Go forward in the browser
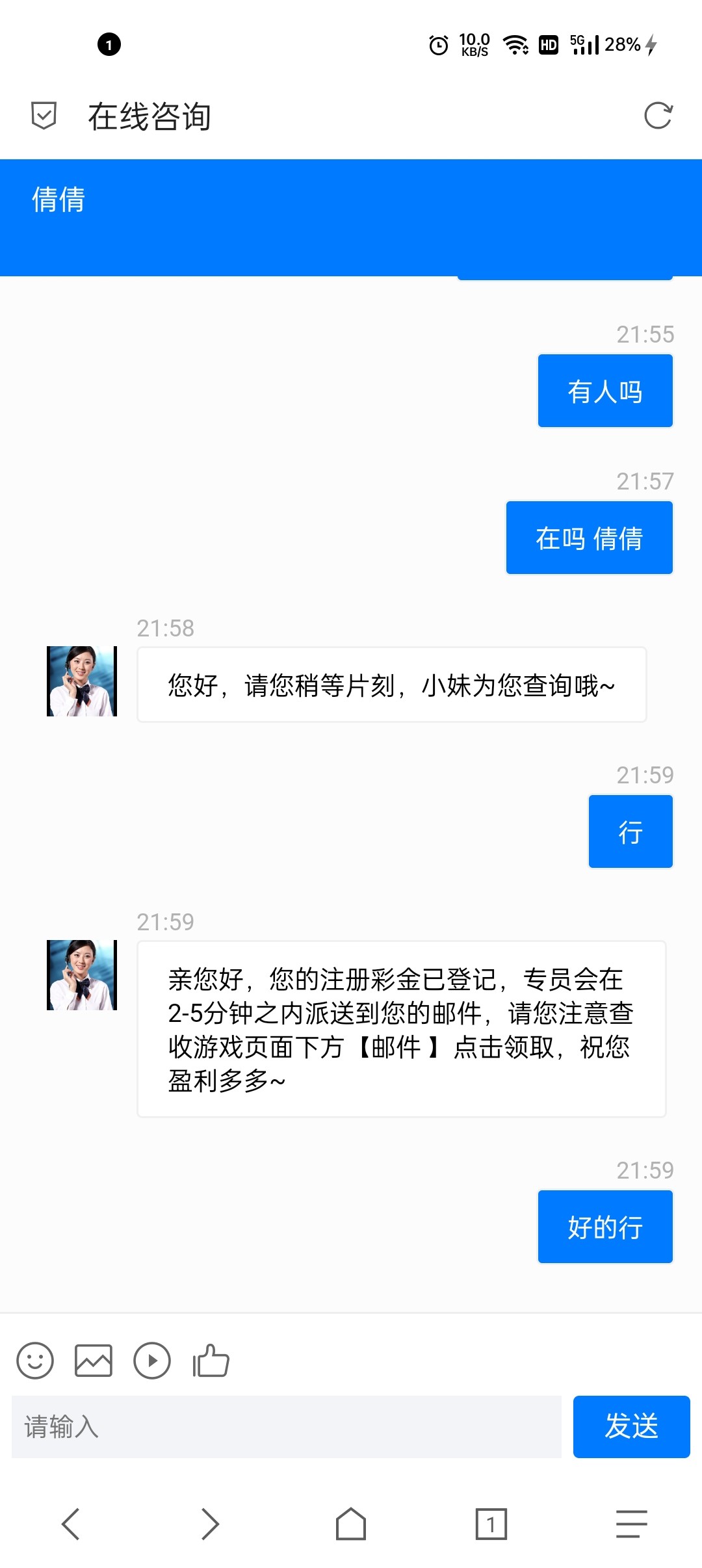Screen dimensions: 702x1568 [x=210, y=1524]
